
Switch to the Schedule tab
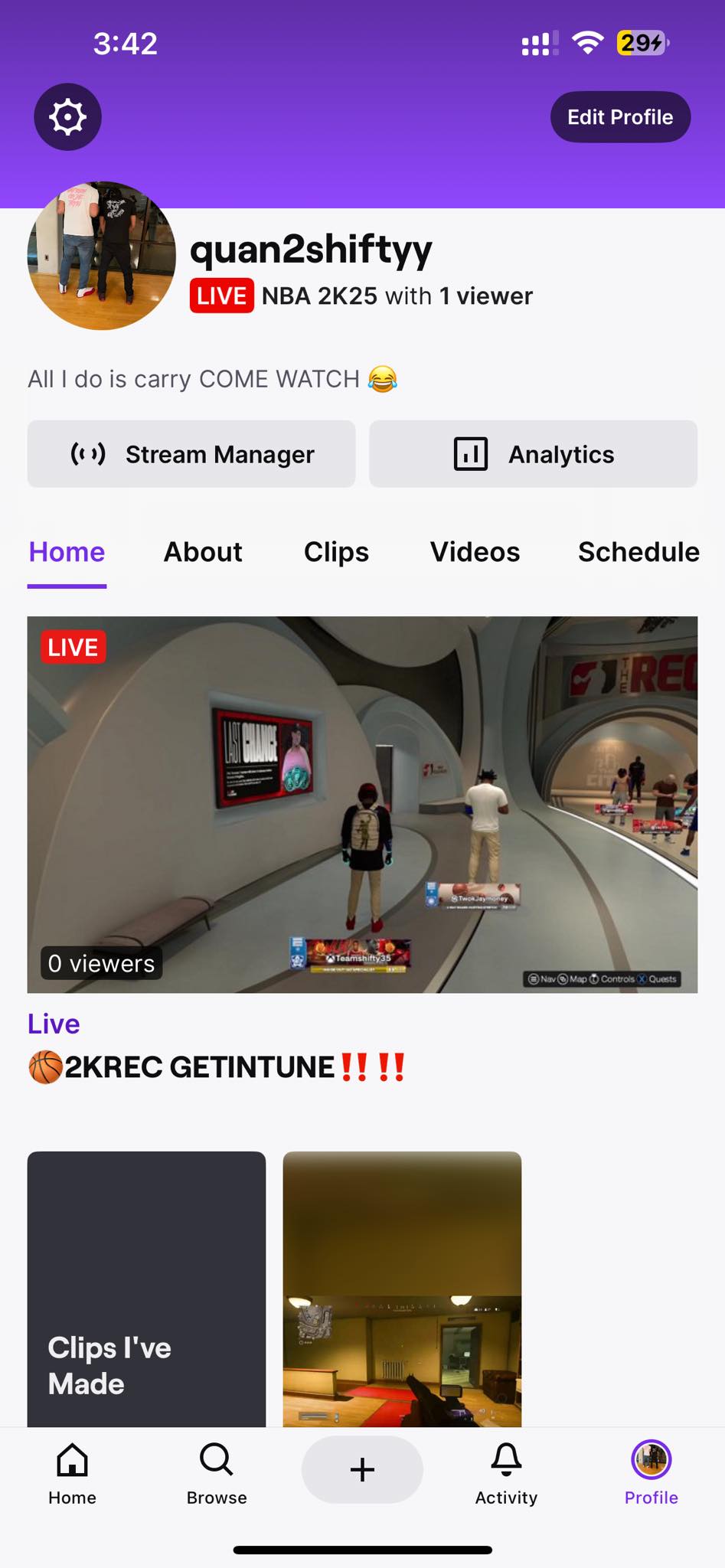[638, 552]
